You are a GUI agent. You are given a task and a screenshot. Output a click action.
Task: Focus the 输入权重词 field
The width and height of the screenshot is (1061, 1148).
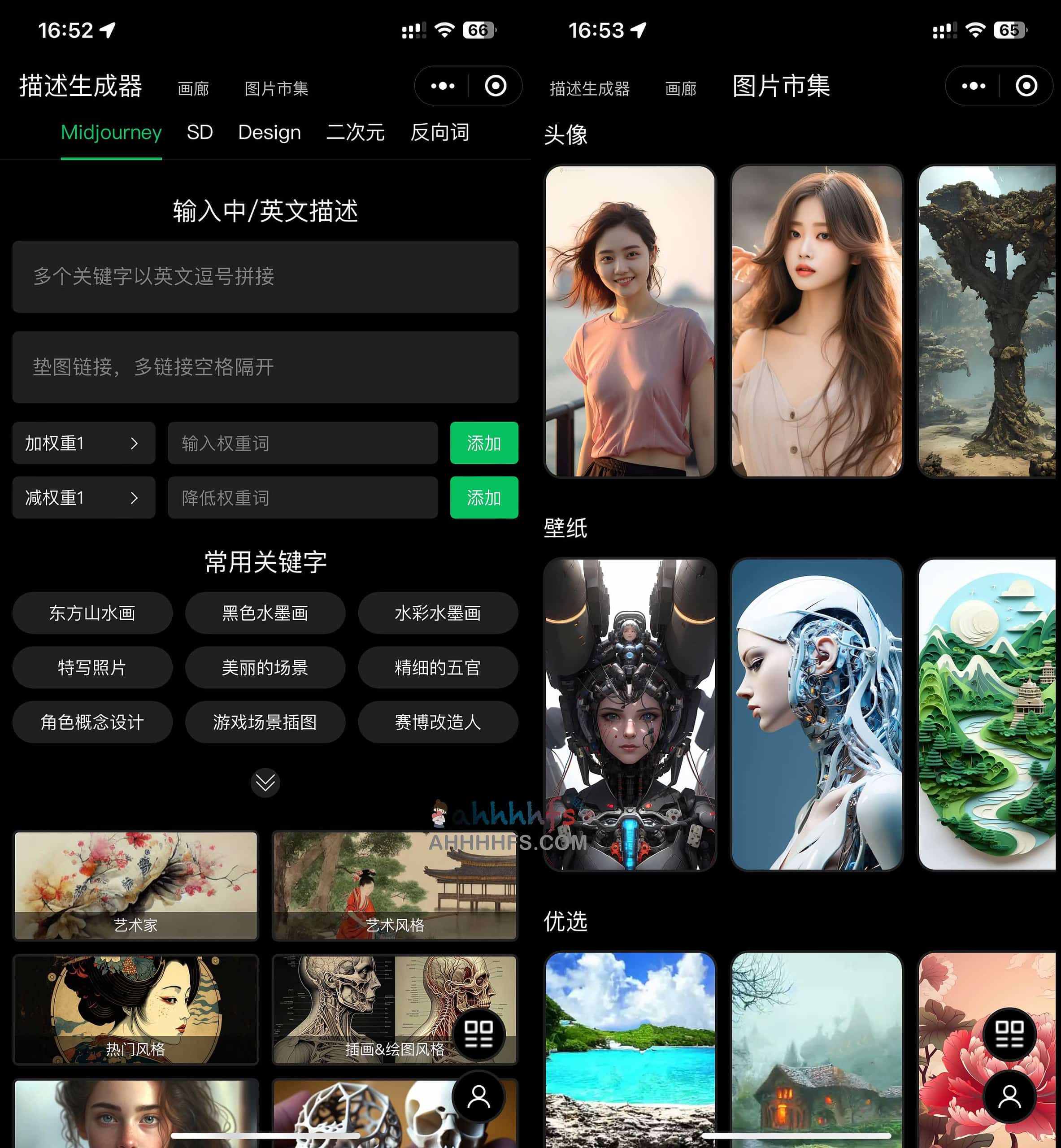pos(302,443)
